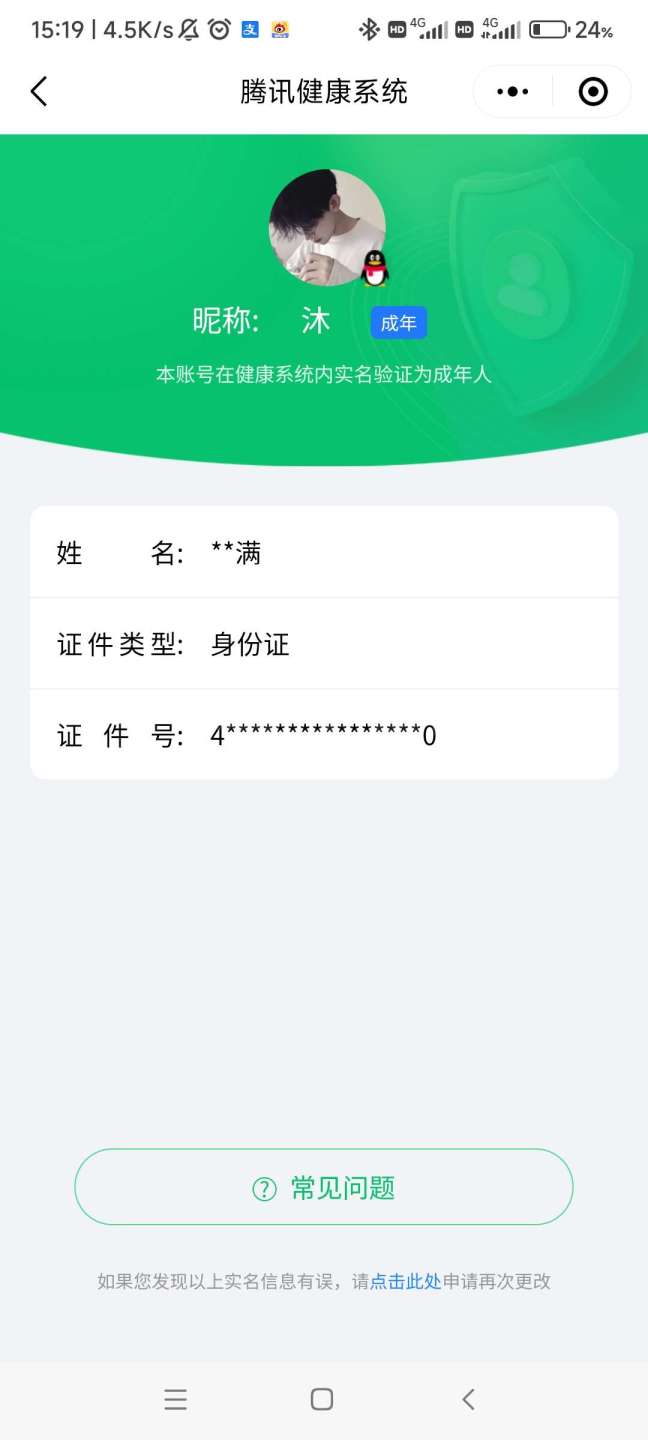The height and width of the screenshot is (1440, 648).
Task: Tap the system back button
Action: [468, 1399]
